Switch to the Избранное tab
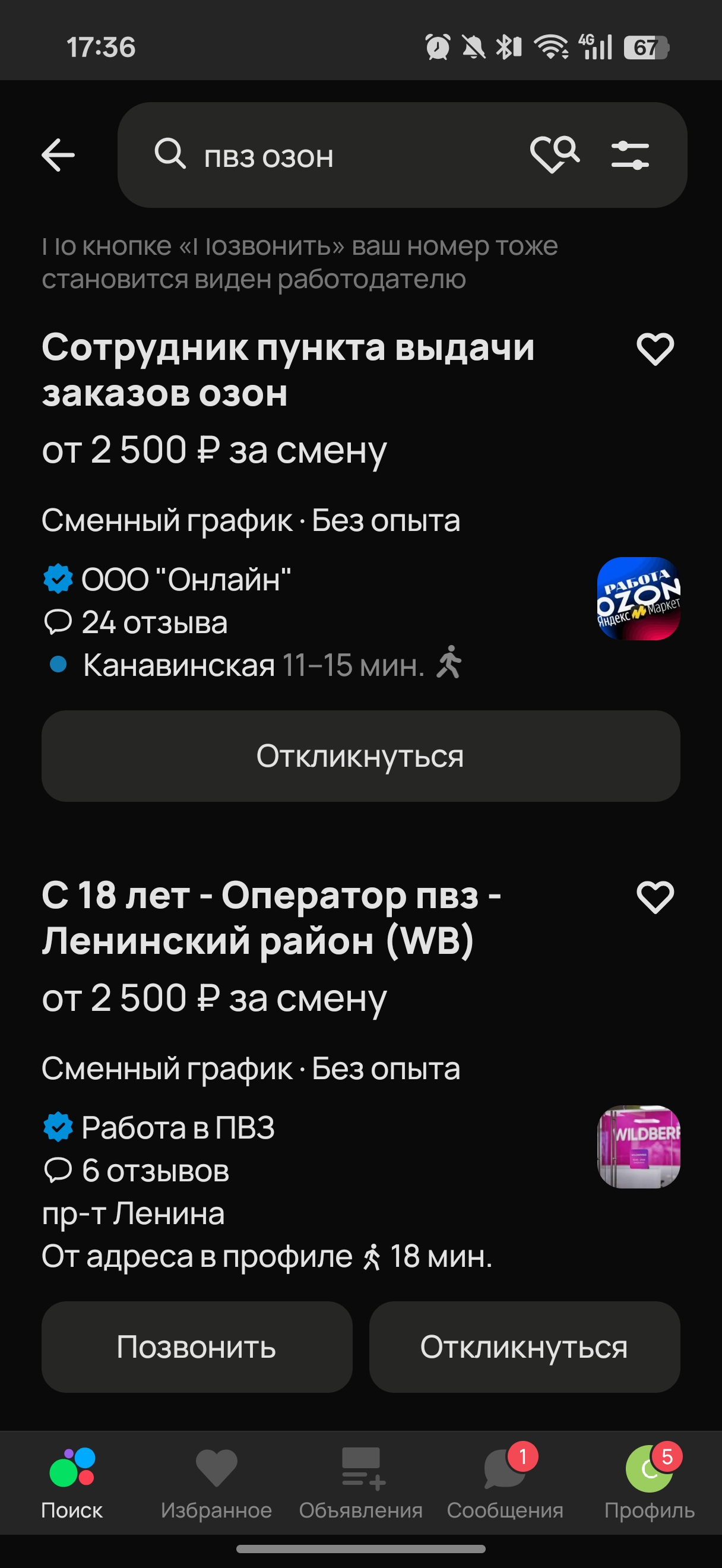This screenshot has width=722, height=1568. [216, 1483]
